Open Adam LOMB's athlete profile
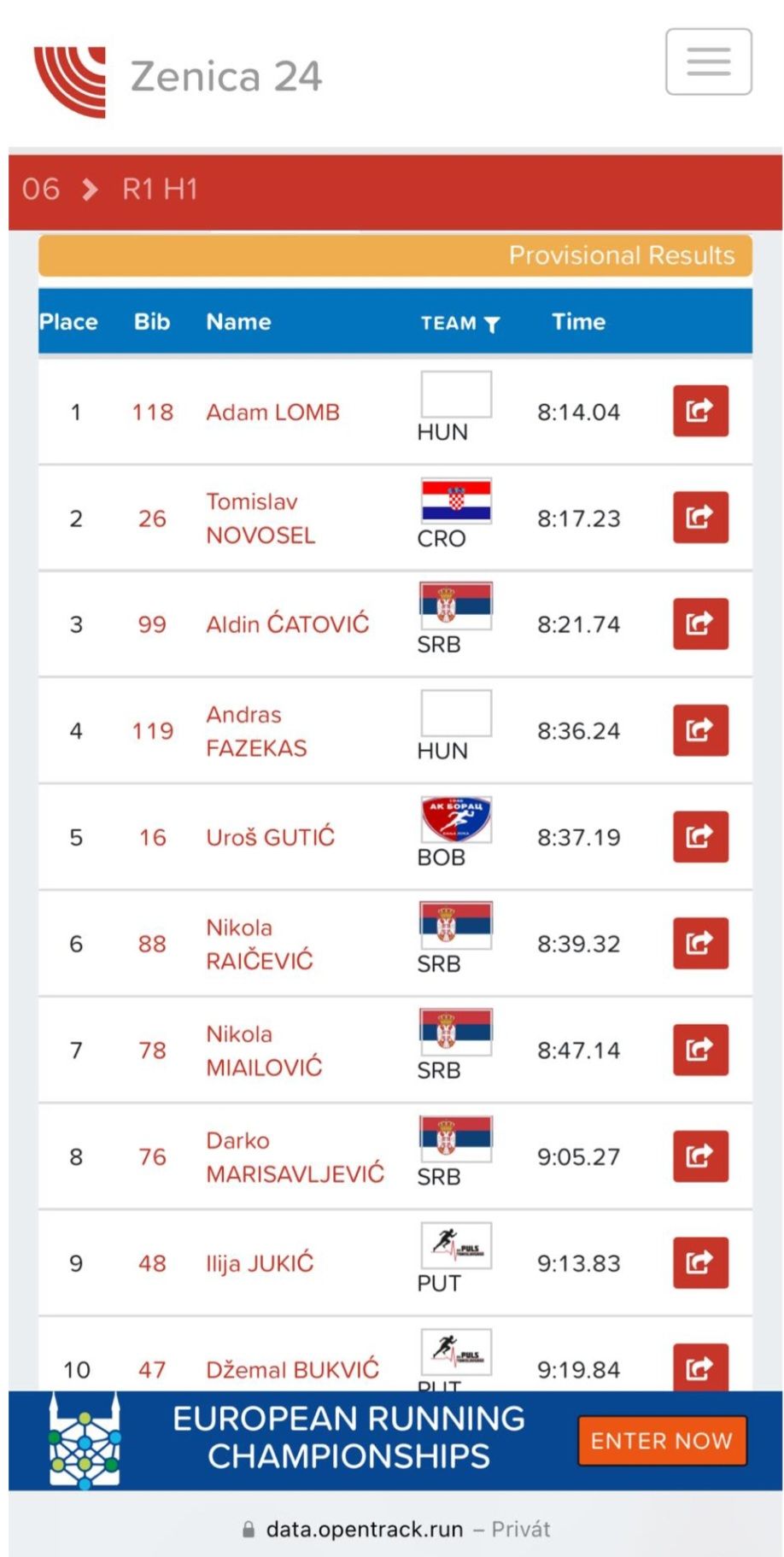Image resolution: width=784 pixels, height=1557 pixels. pos(272,412)
